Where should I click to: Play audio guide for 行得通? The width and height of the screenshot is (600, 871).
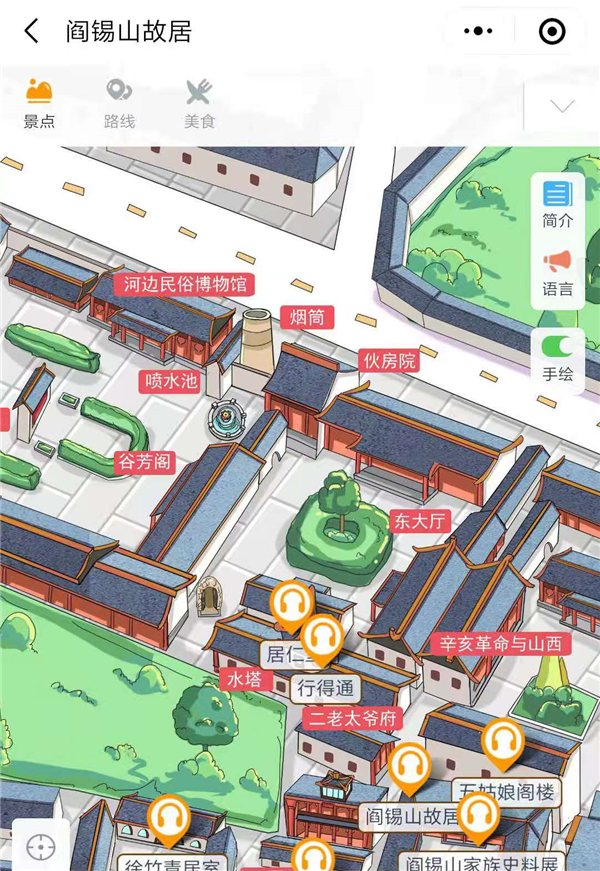coord(322,638)
